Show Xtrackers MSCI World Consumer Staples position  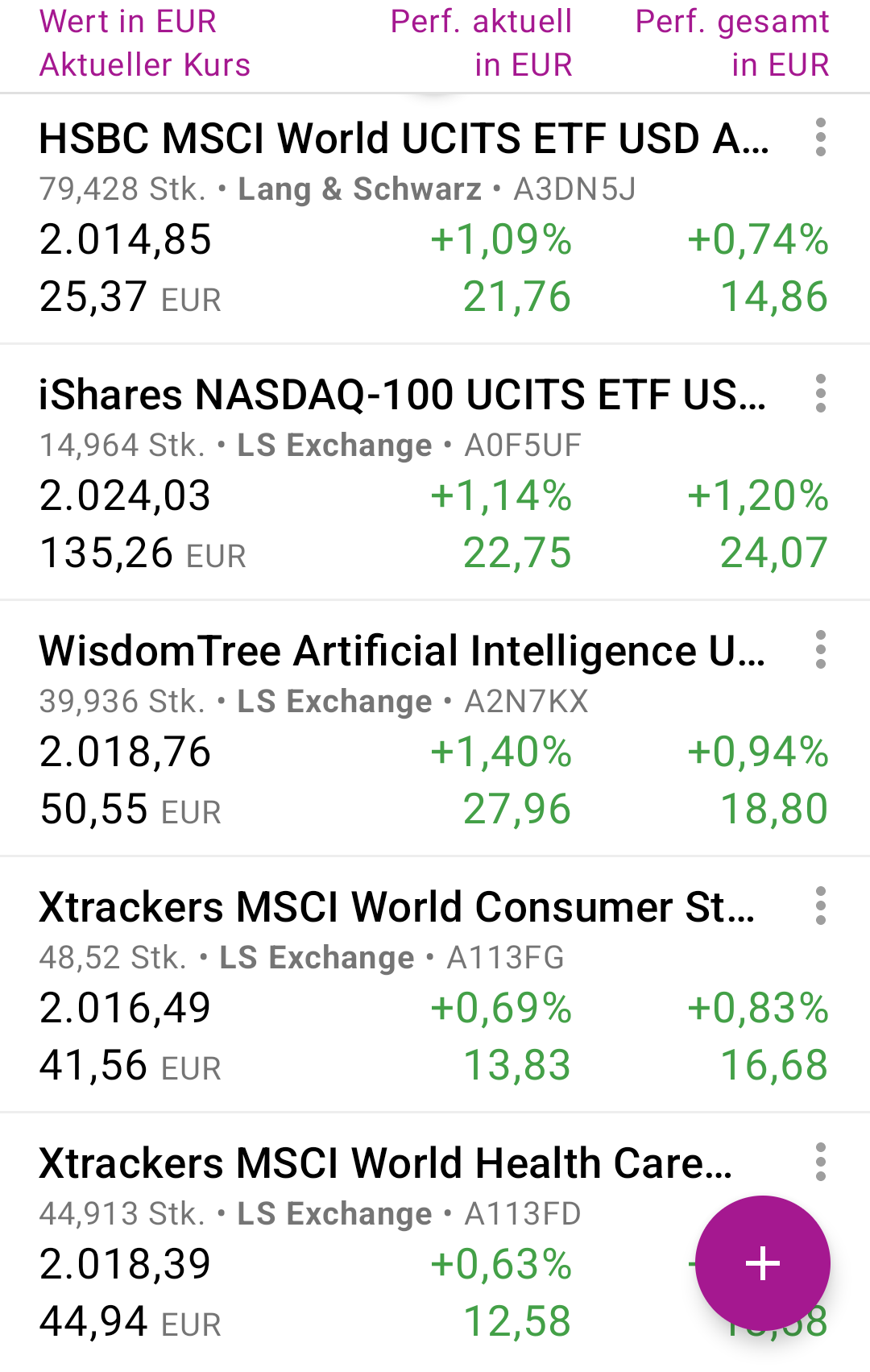396,907
